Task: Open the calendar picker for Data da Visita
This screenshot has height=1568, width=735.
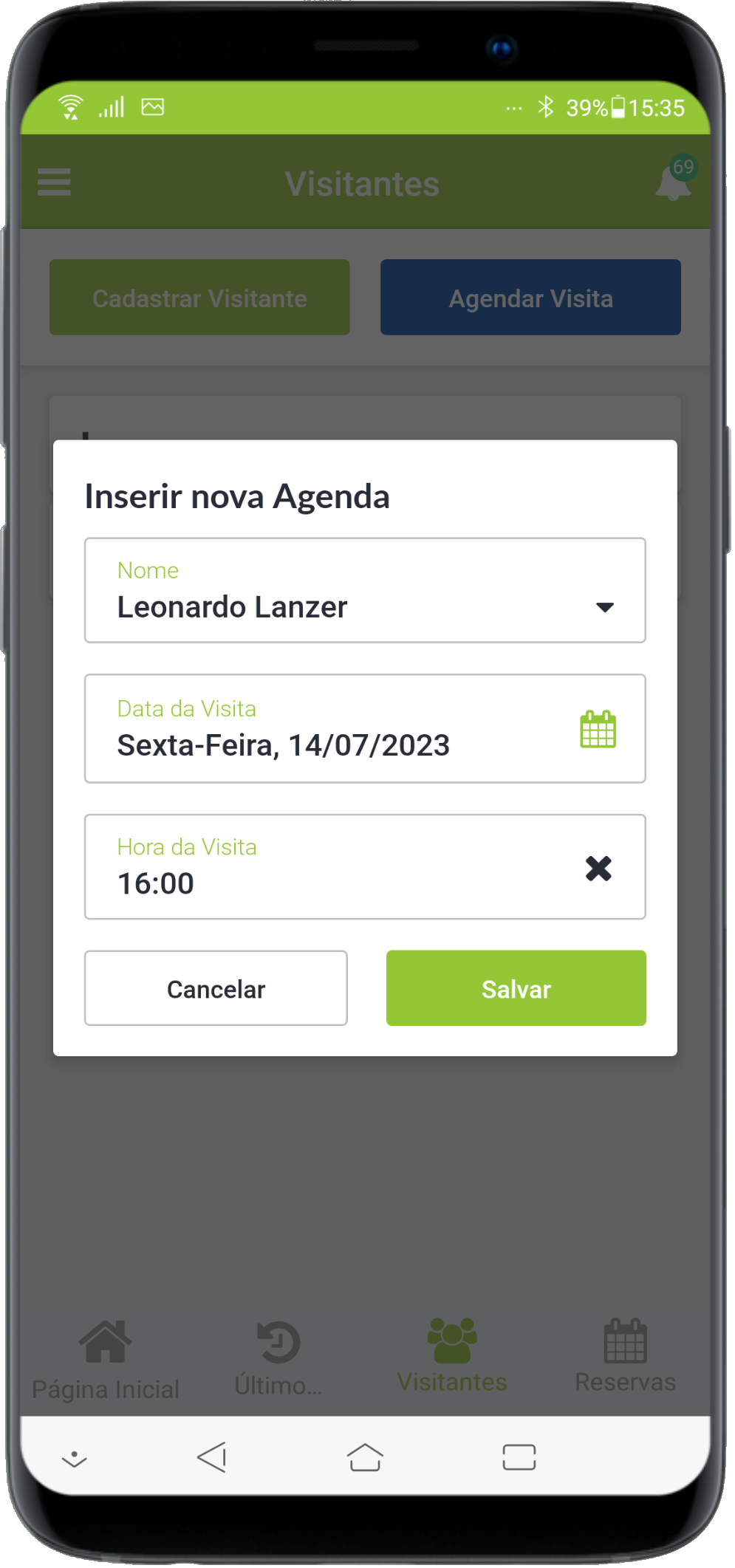Action: (x=599, y=731)
